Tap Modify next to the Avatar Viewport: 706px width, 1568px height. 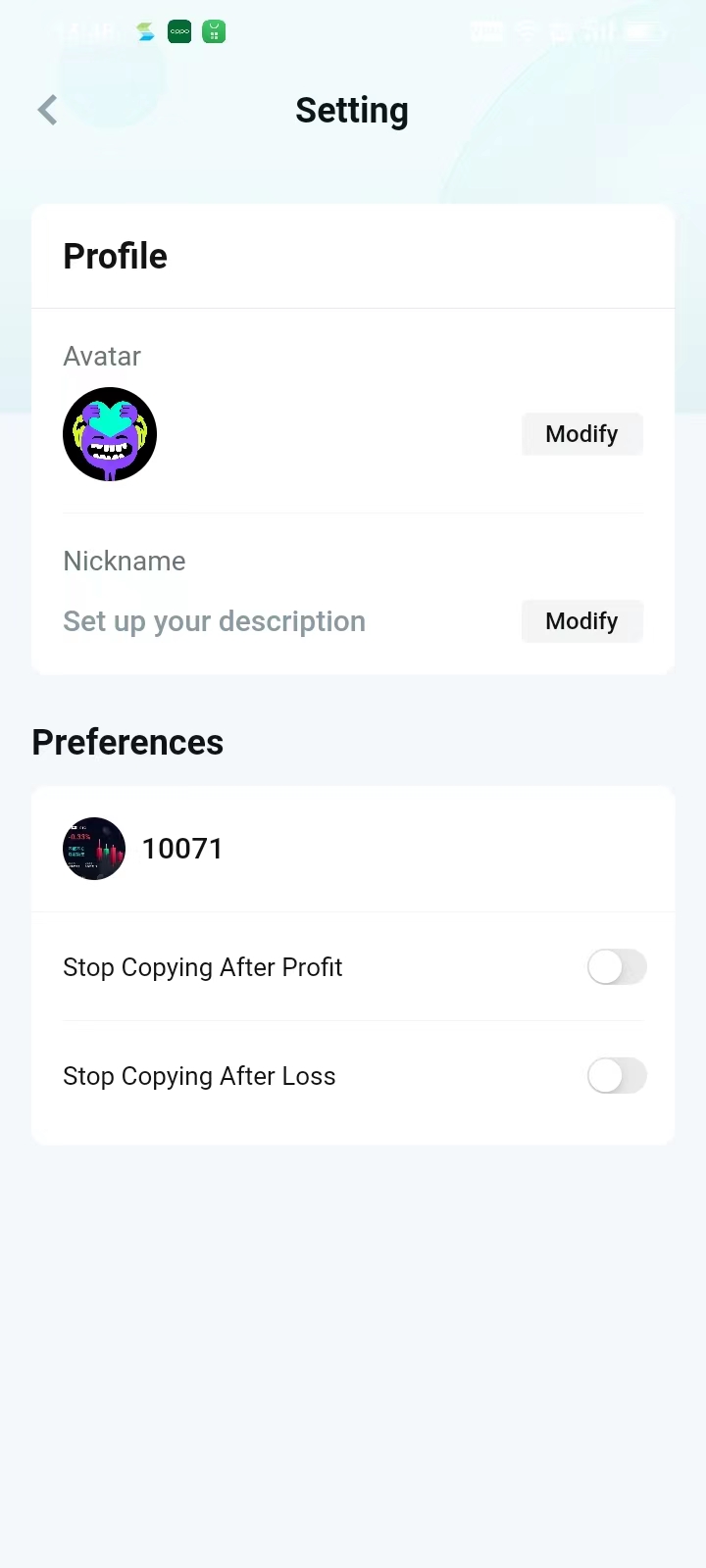pos(581,433)
